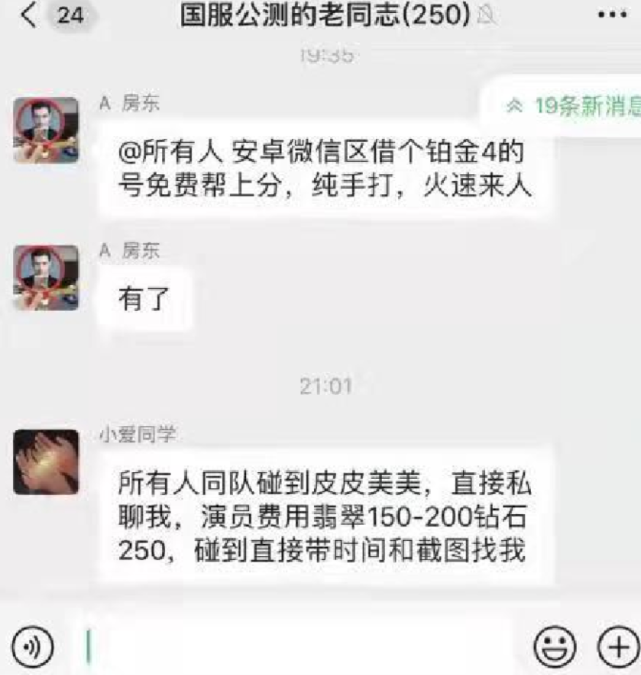Open A 房东's avatar beside the 有了 message
Screen dimensions: 641x675
point(45,277)
